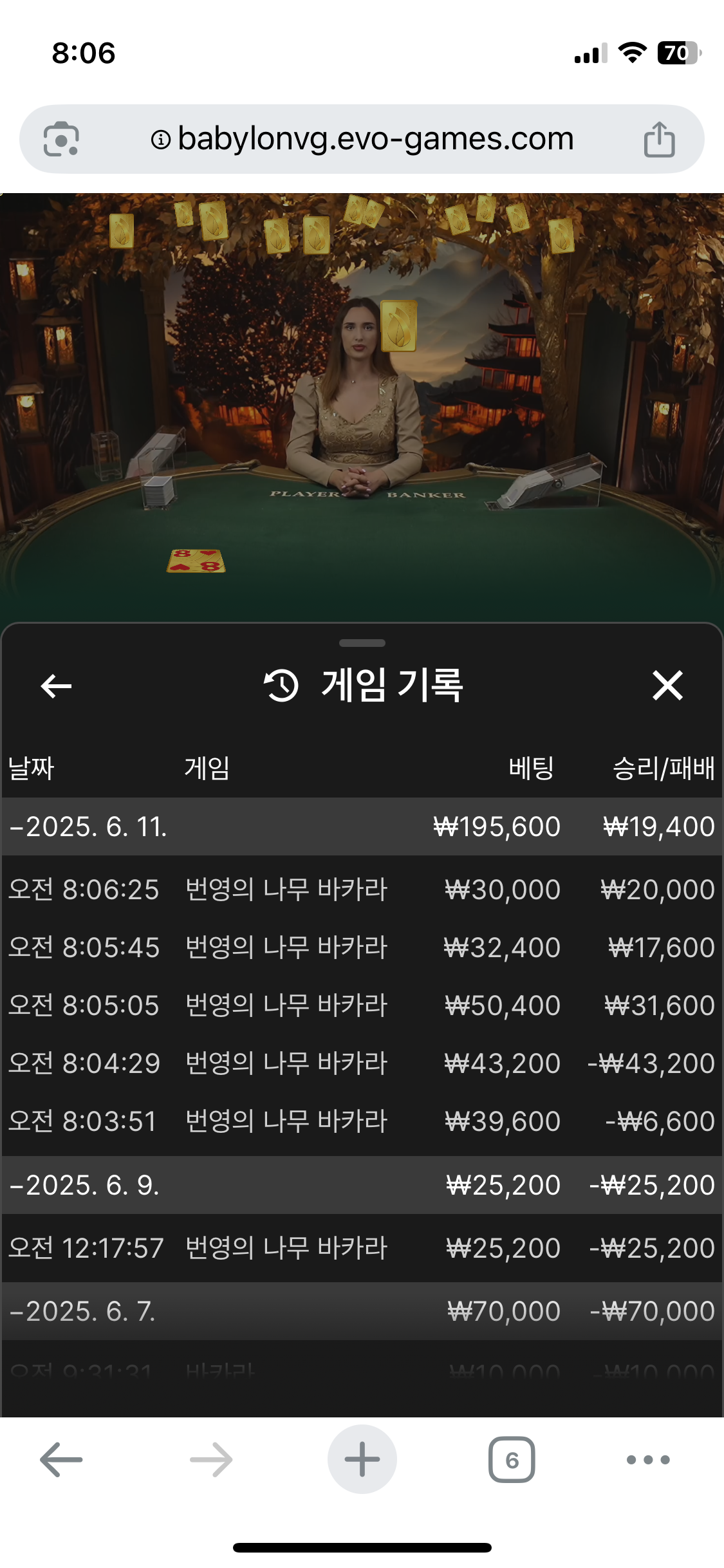724x1568 pixels.
Task: Open the 오전 8:05:05 game record
Action: point(362,1005)
